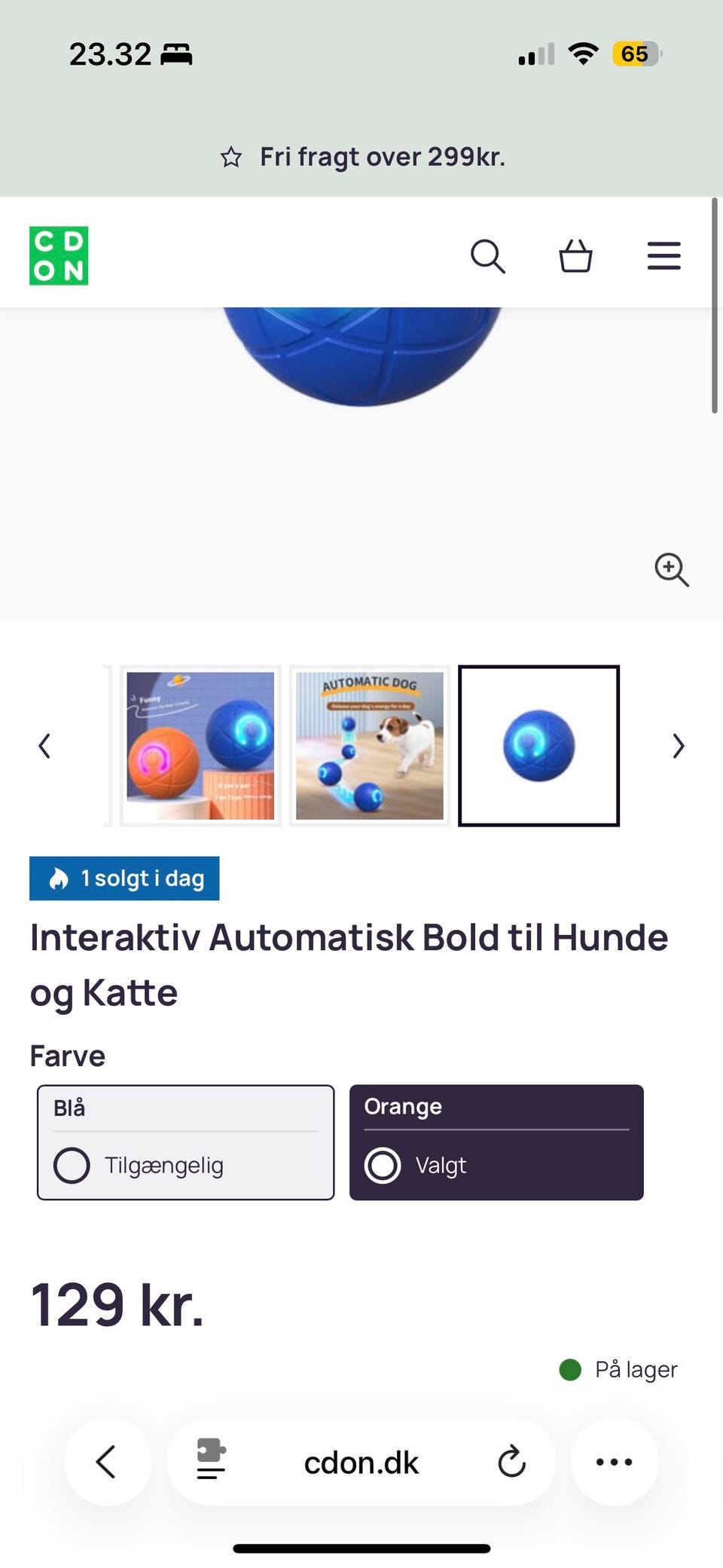Tap the star next to free shipping banner

[x=232, y=156]
